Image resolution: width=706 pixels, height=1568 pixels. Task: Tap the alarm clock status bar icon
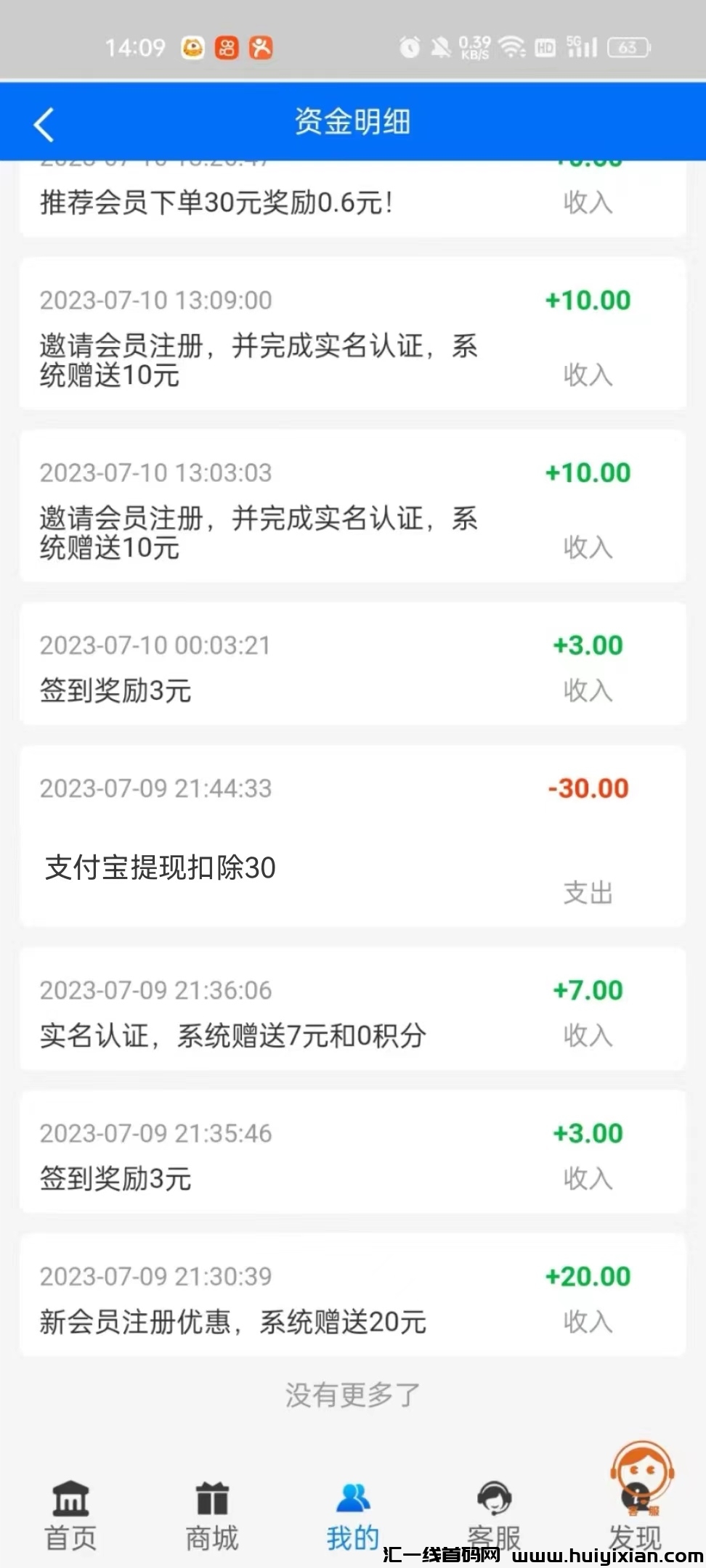pos(409,46)
